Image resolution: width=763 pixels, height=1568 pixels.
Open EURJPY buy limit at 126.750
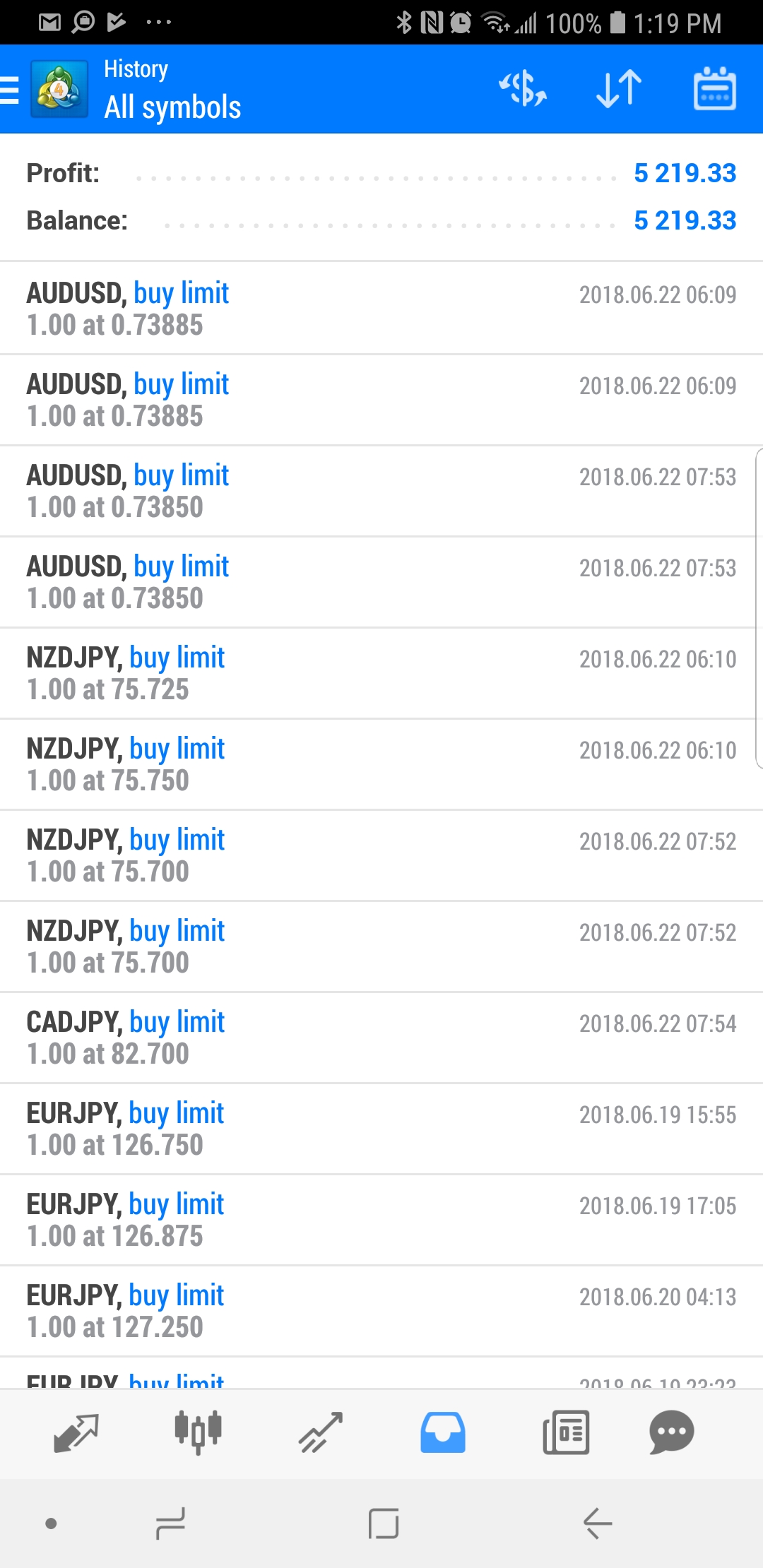point(381,1129)
